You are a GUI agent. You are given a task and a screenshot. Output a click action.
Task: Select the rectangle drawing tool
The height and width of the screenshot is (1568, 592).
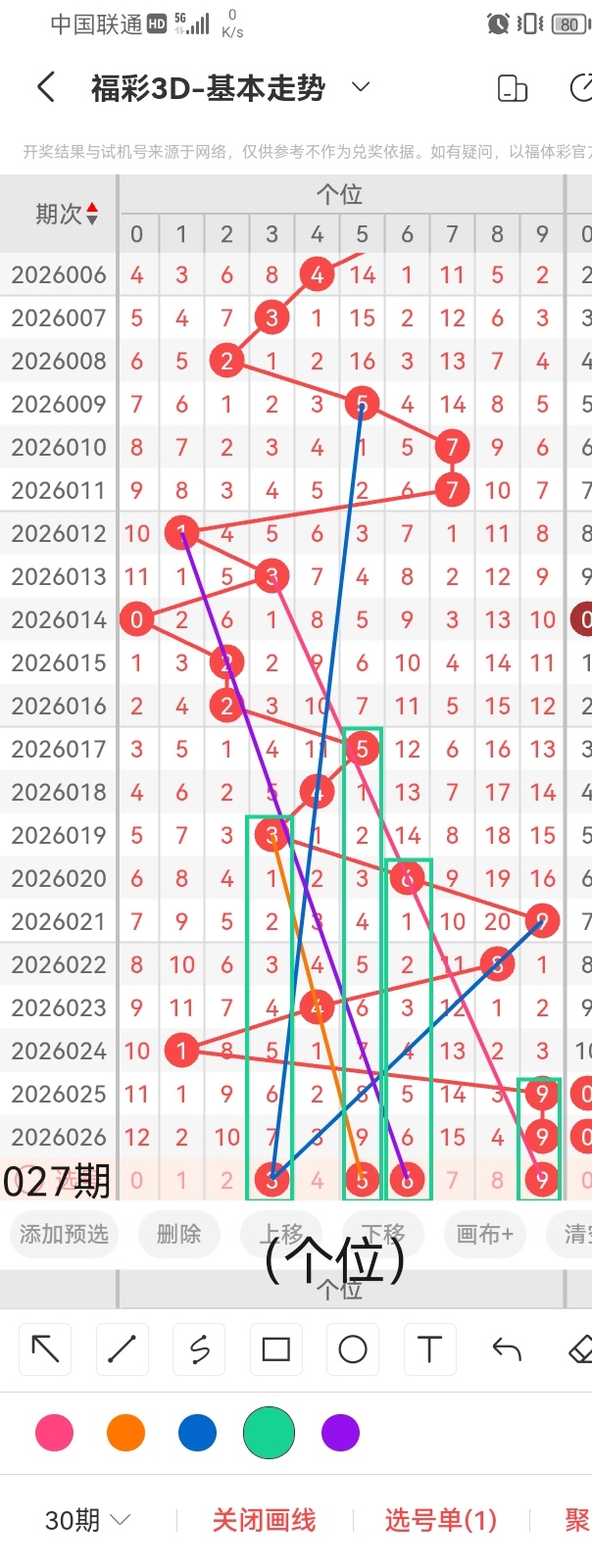275,1349
